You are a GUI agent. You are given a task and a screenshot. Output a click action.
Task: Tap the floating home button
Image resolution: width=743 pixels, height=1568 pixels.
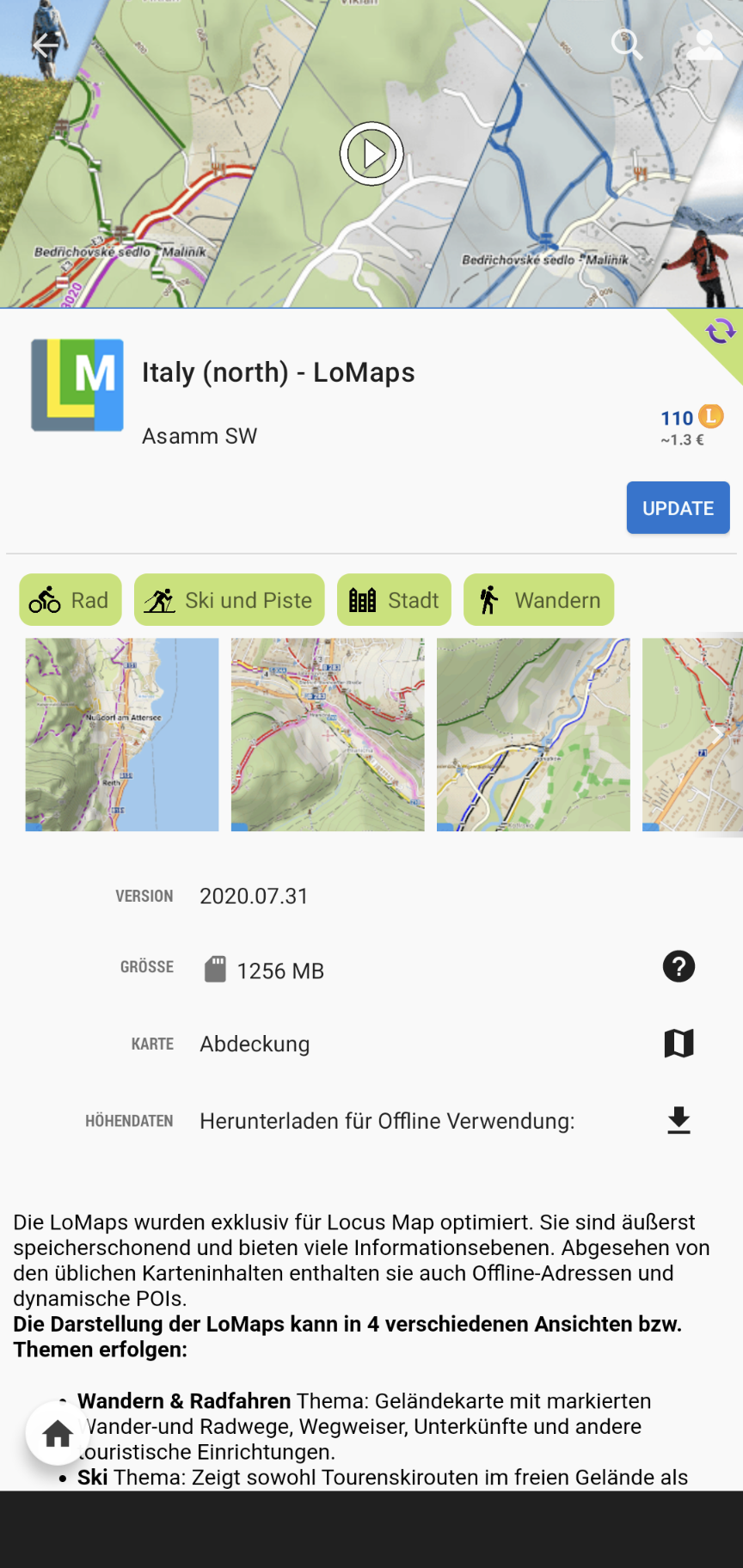(58, 1433)
